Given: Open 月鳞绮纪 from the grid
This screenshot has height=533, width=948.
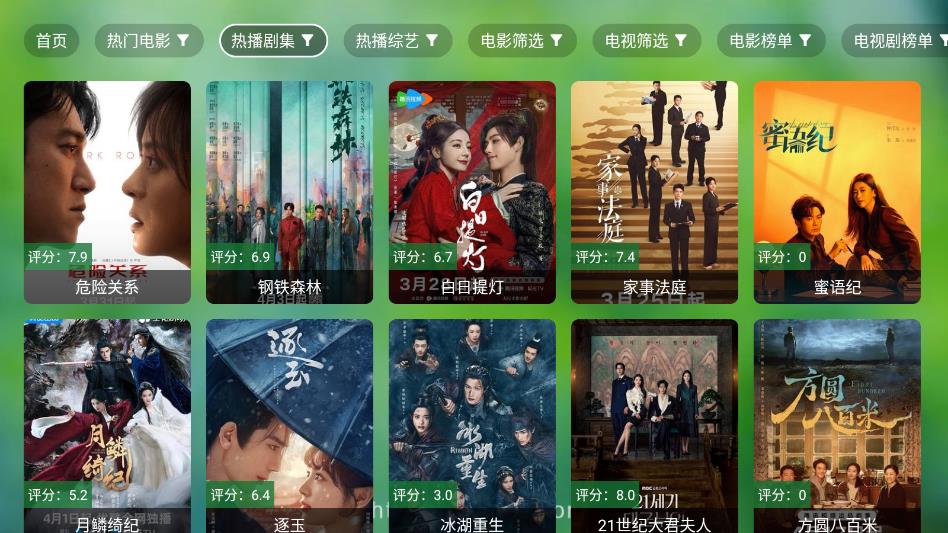Looking at the screenshot, I should tap(107, 425).
